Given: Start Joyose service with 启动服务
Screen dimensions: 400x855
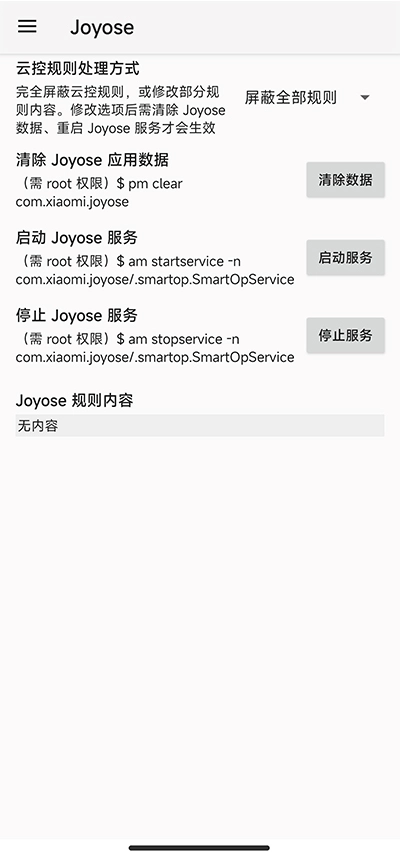Looking at the screenshot, I should coord(346,257).
